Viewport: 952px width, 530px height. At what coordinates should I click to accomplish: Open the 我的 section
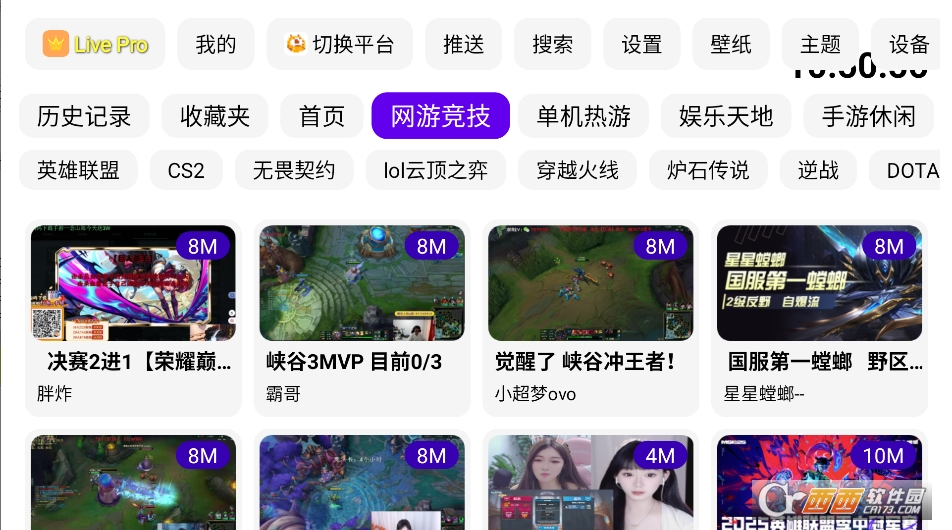point(216,44)
